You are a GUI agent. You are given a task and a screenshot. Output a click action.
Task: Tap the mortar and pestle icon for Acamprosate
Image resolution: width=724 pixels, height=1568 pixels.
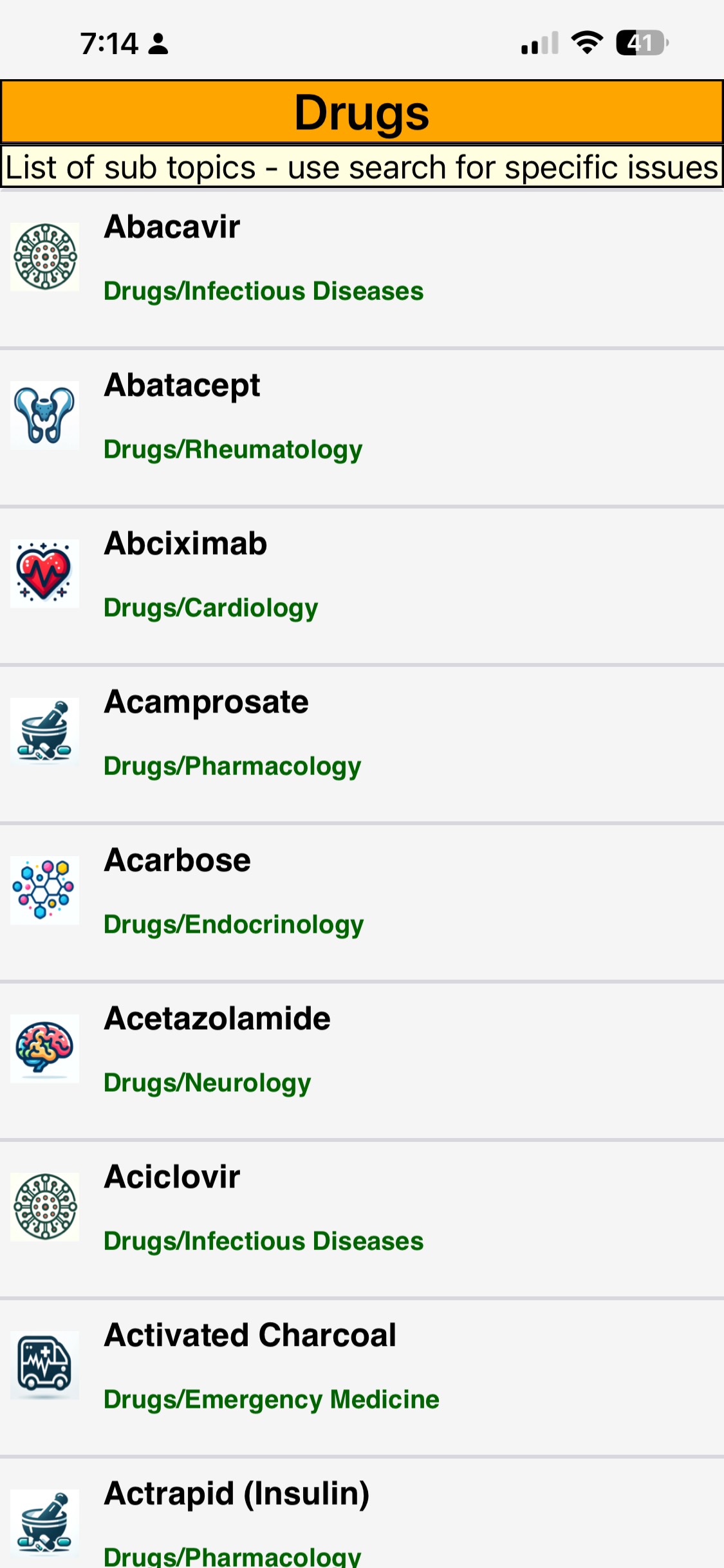coord(44,731)
